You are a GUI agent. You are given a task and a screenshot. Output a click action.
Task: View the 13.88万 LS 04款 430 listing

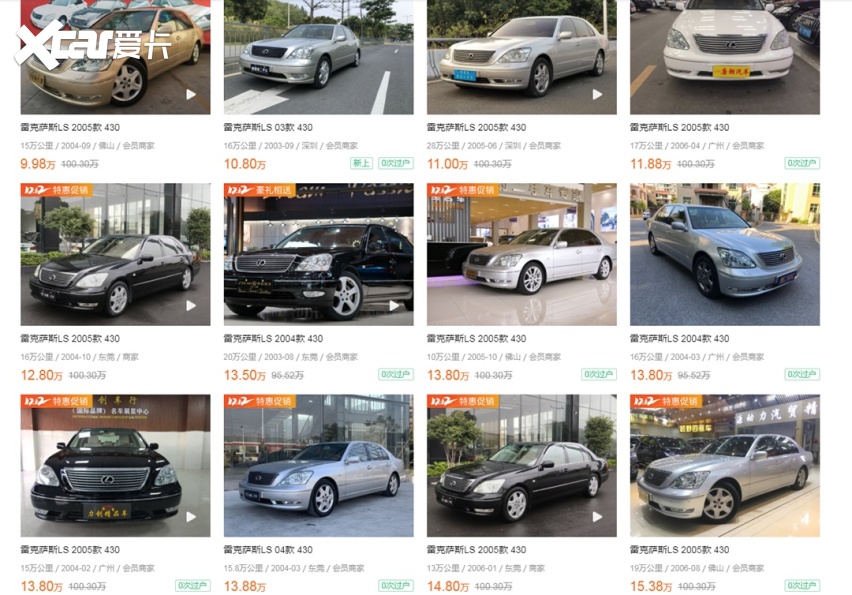click(x=318, y=466)
